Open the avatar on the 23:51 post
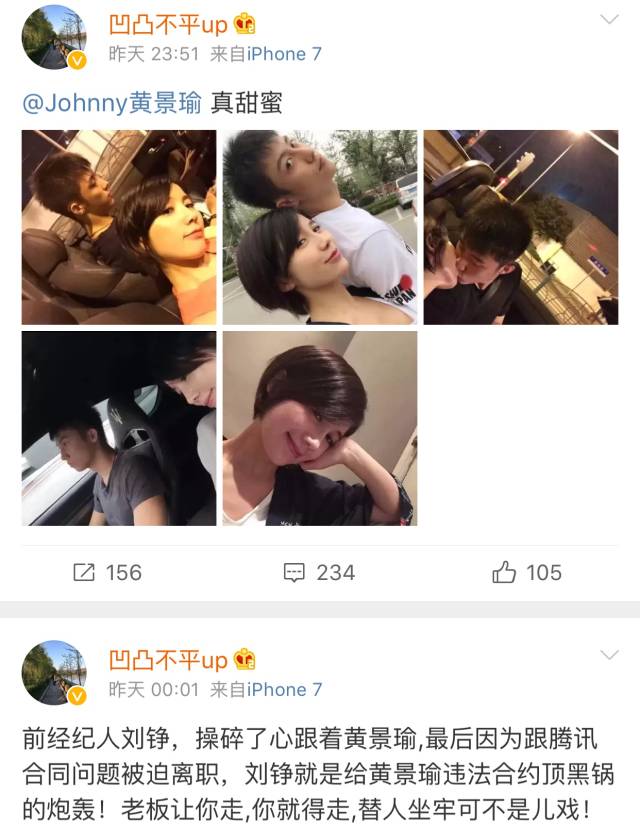The image size is (640, 828). tap(54, 37)
